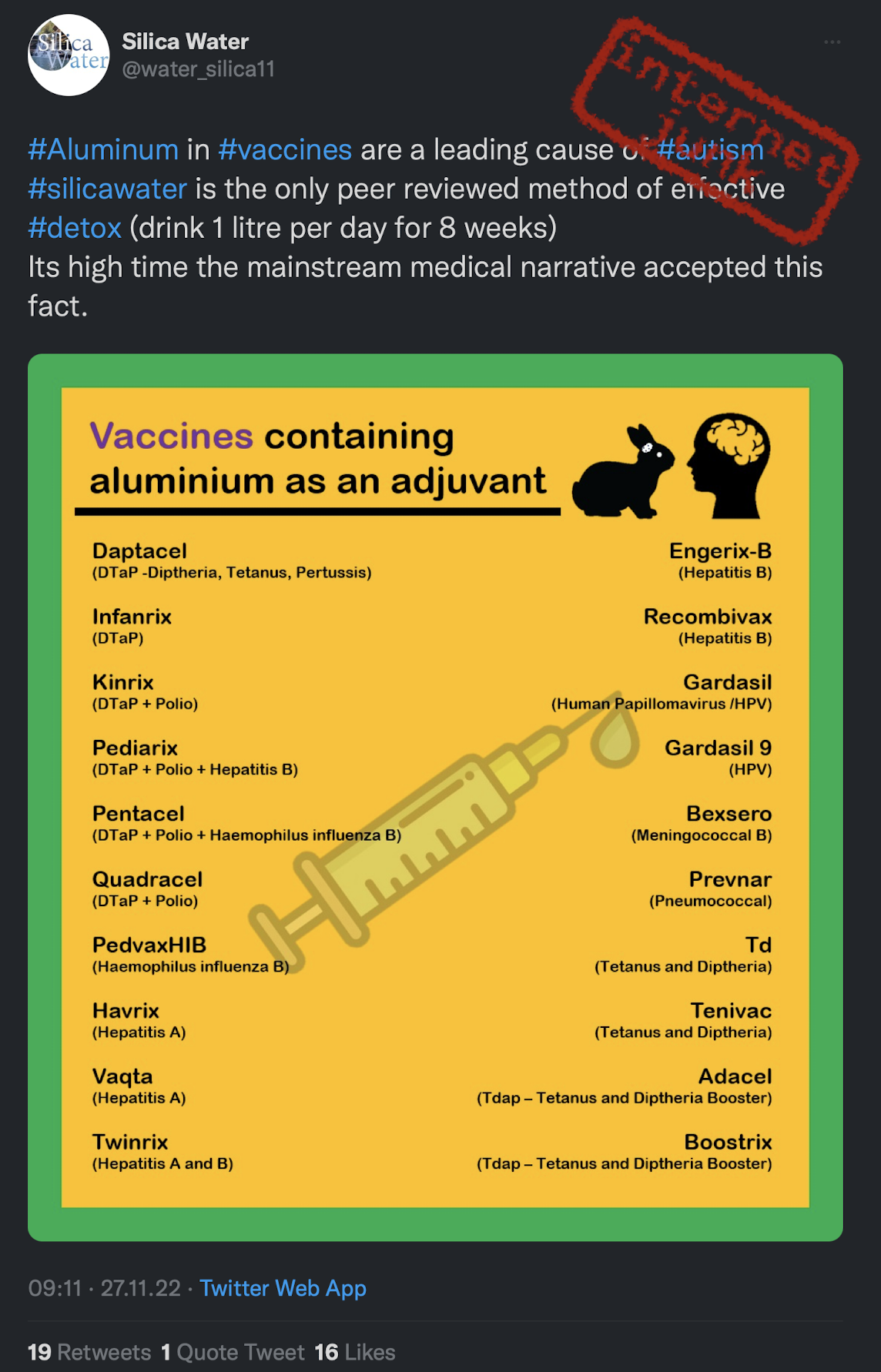Tap the Silica Water account name
The height and width of the screenshot is (1372, 881).
point(185,42)
